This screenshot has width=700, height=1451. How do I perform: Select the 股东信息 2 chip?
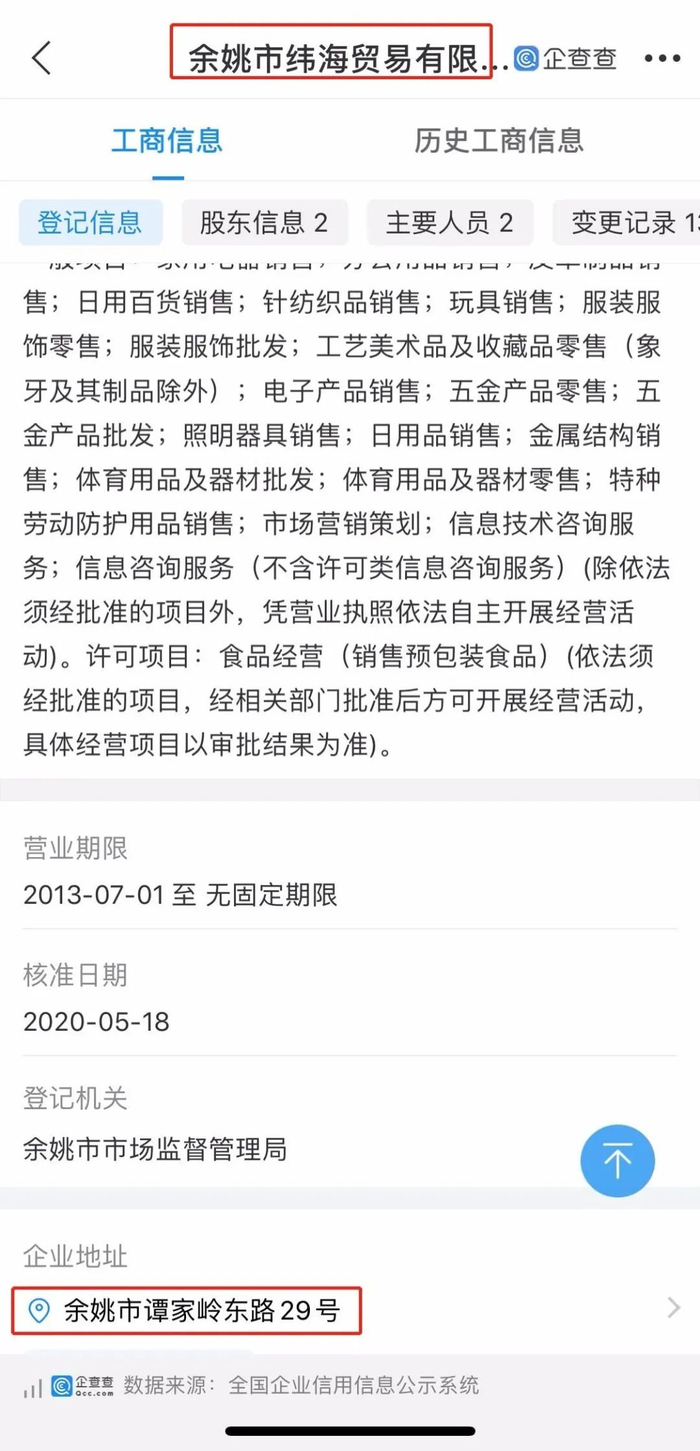pos(264,222)
